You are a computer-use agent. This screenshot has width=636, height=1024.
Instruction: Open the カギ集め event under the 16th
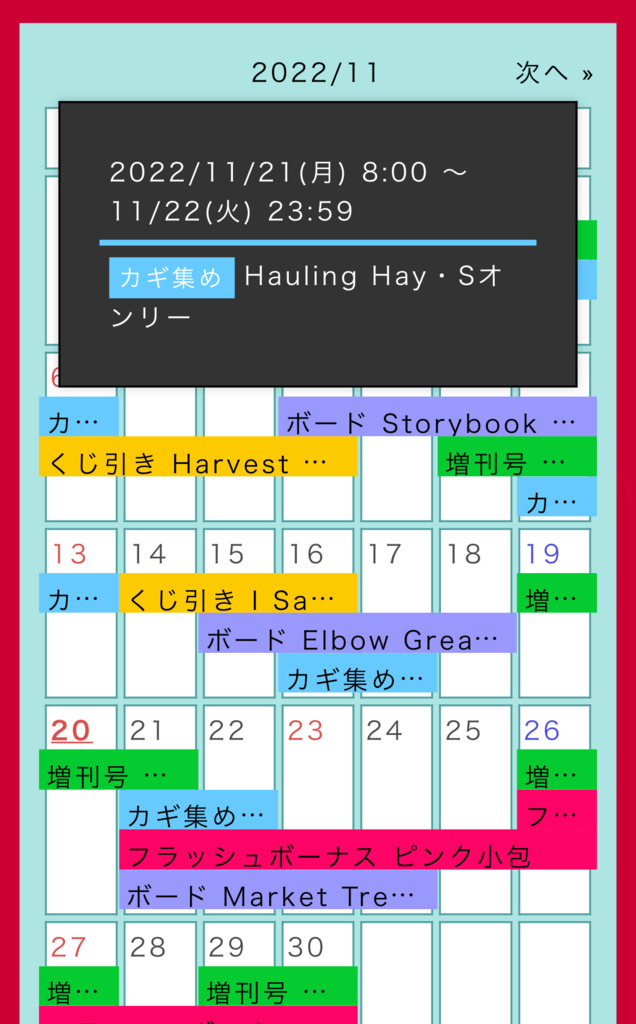tap(358, 673)
